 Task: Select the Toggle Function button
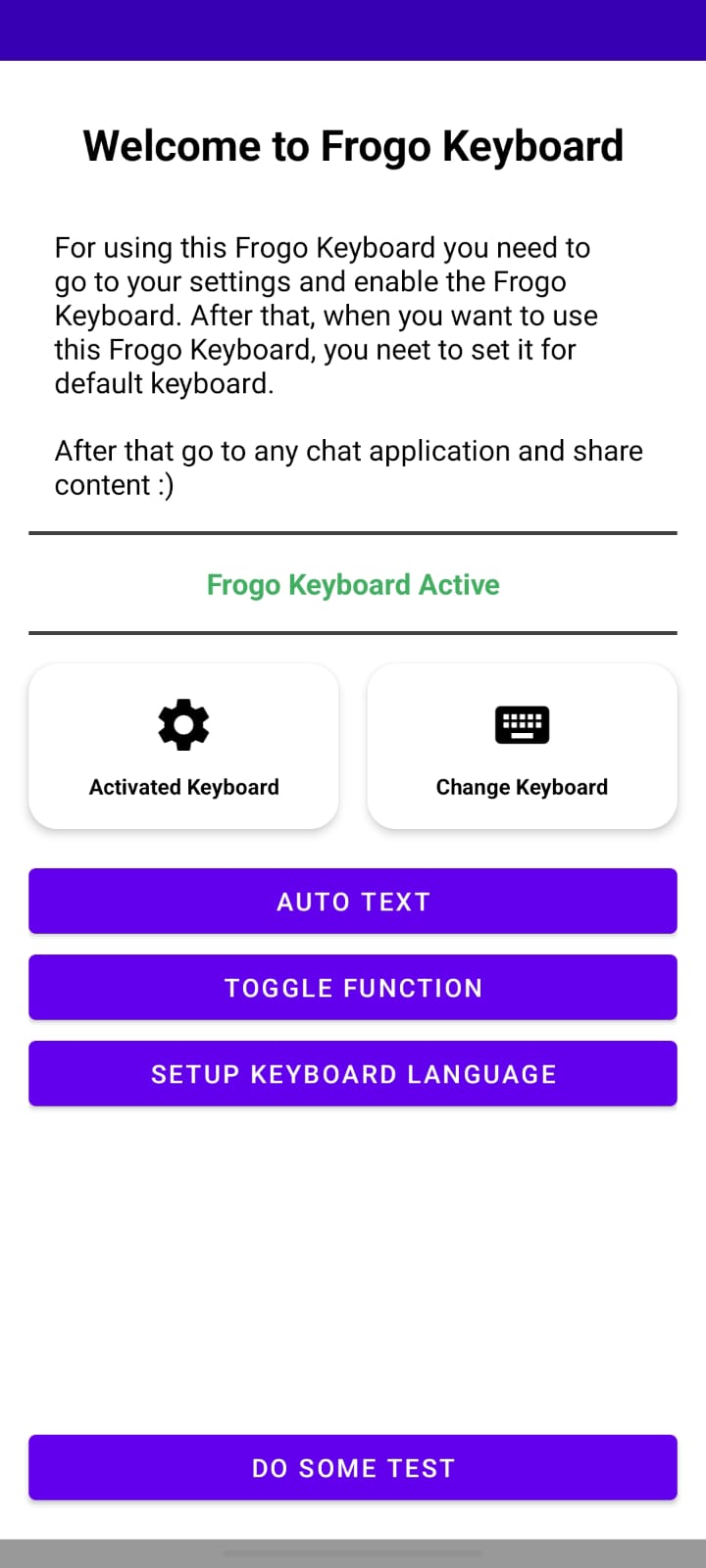pyautogui.click(x=353, y=987)
